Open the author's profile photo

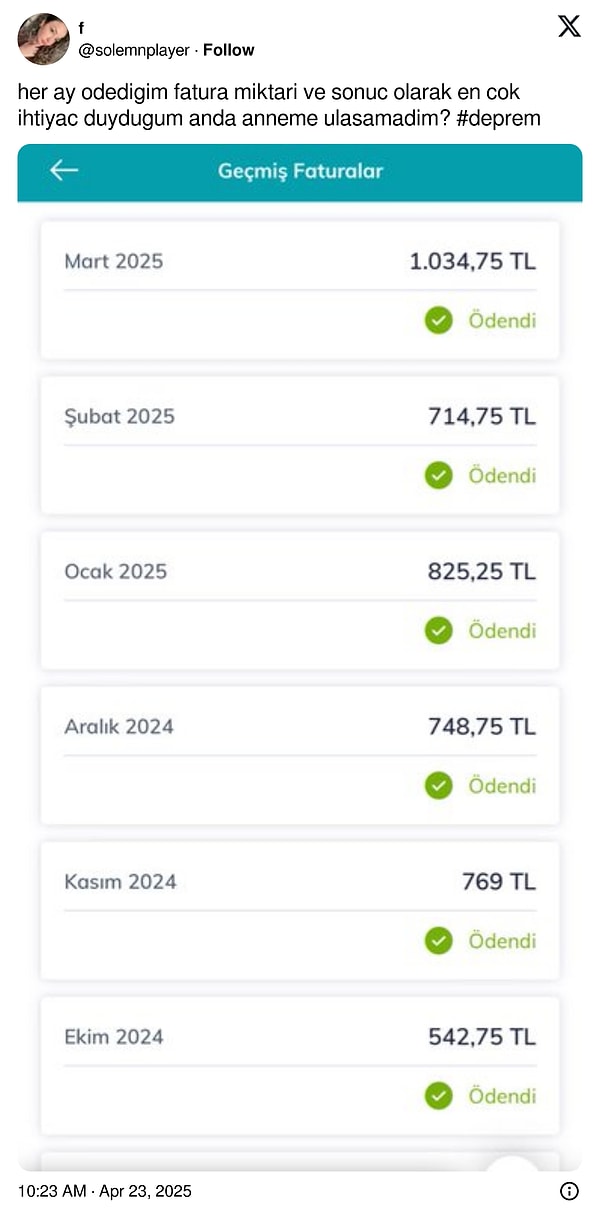[x=43, y=39]
